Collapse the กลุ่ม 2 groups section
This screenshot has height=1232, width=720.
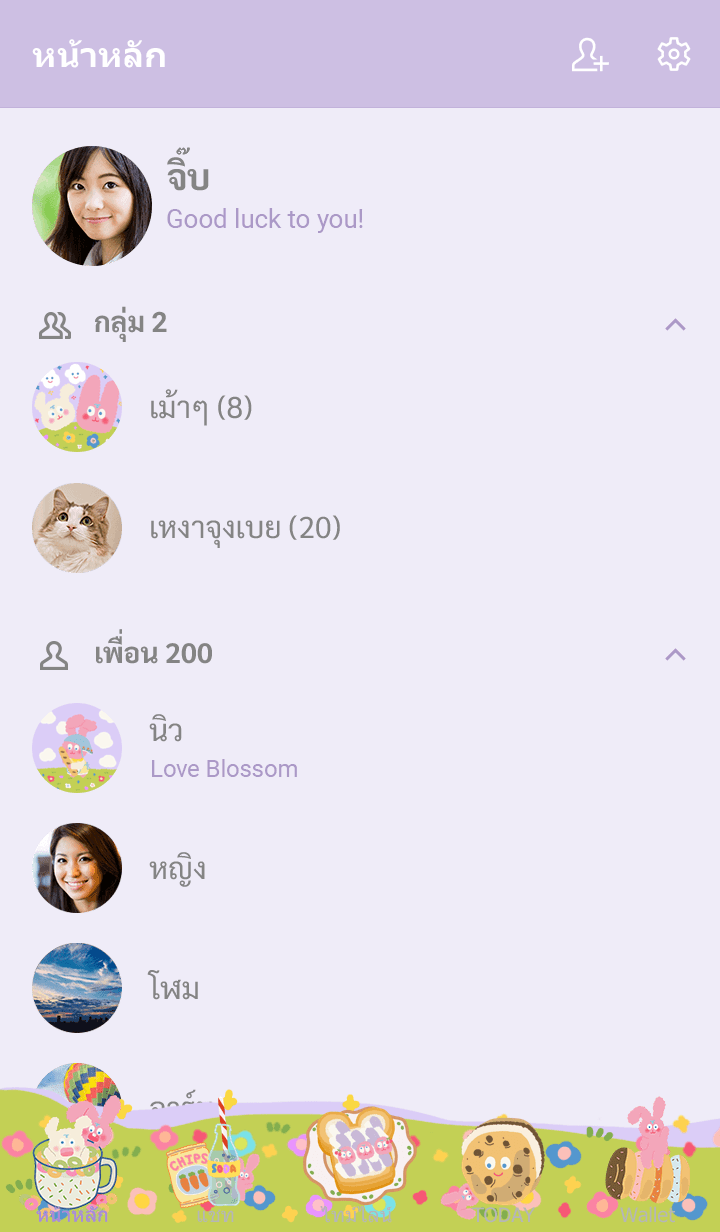675,324
